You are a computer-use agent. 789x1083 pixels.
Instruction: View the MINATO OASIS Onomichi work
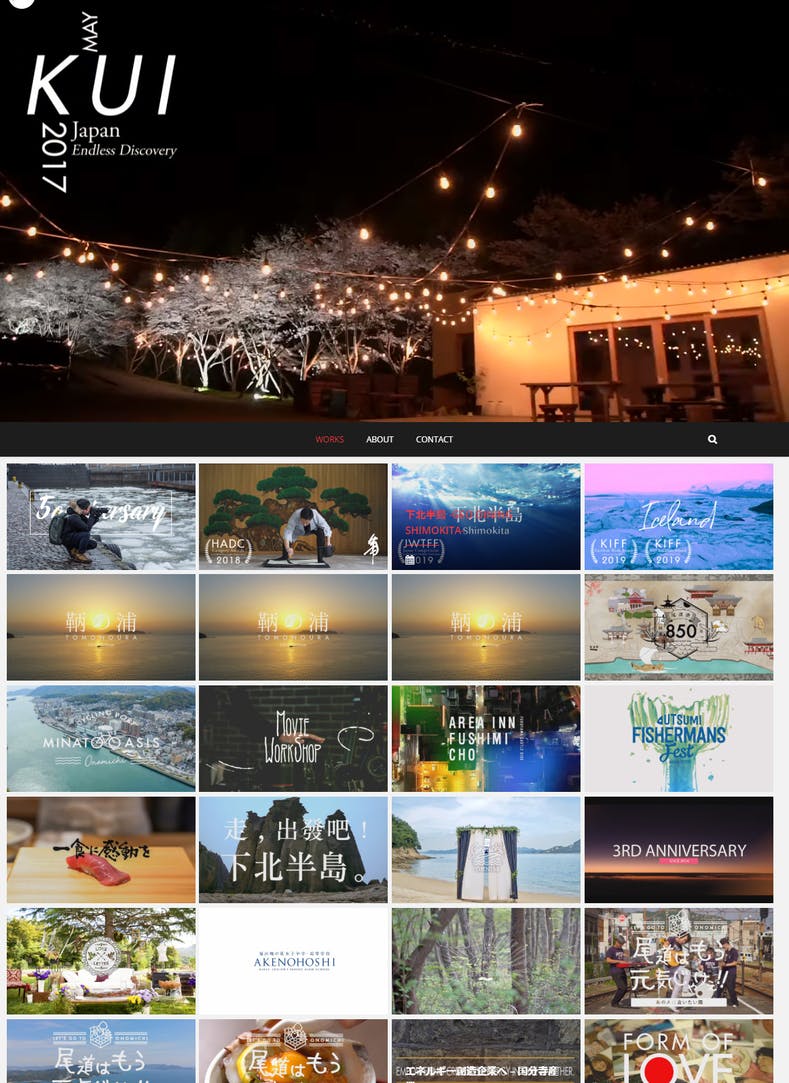coord(101,738)
